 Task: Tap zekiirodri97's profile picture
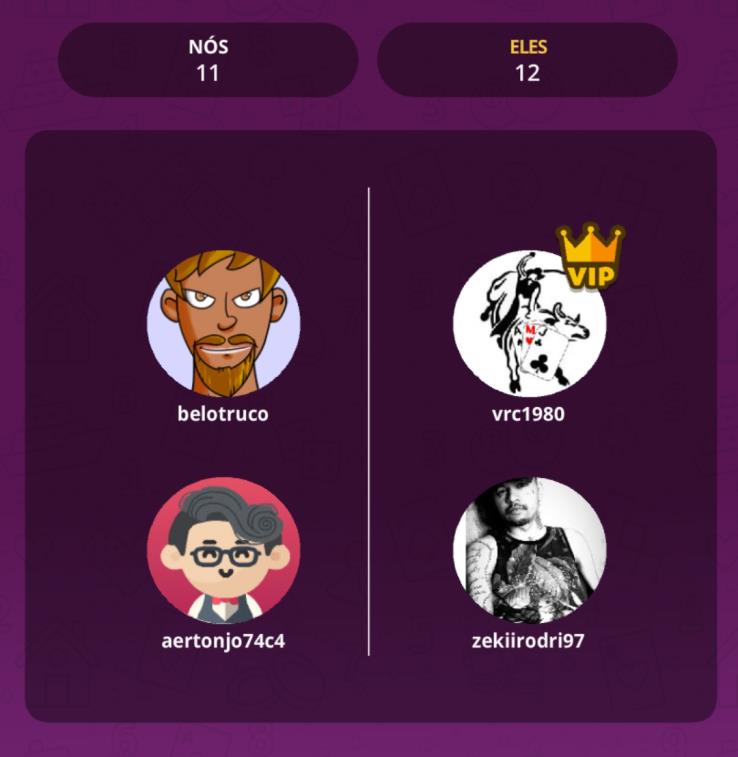tap(529, 551)
